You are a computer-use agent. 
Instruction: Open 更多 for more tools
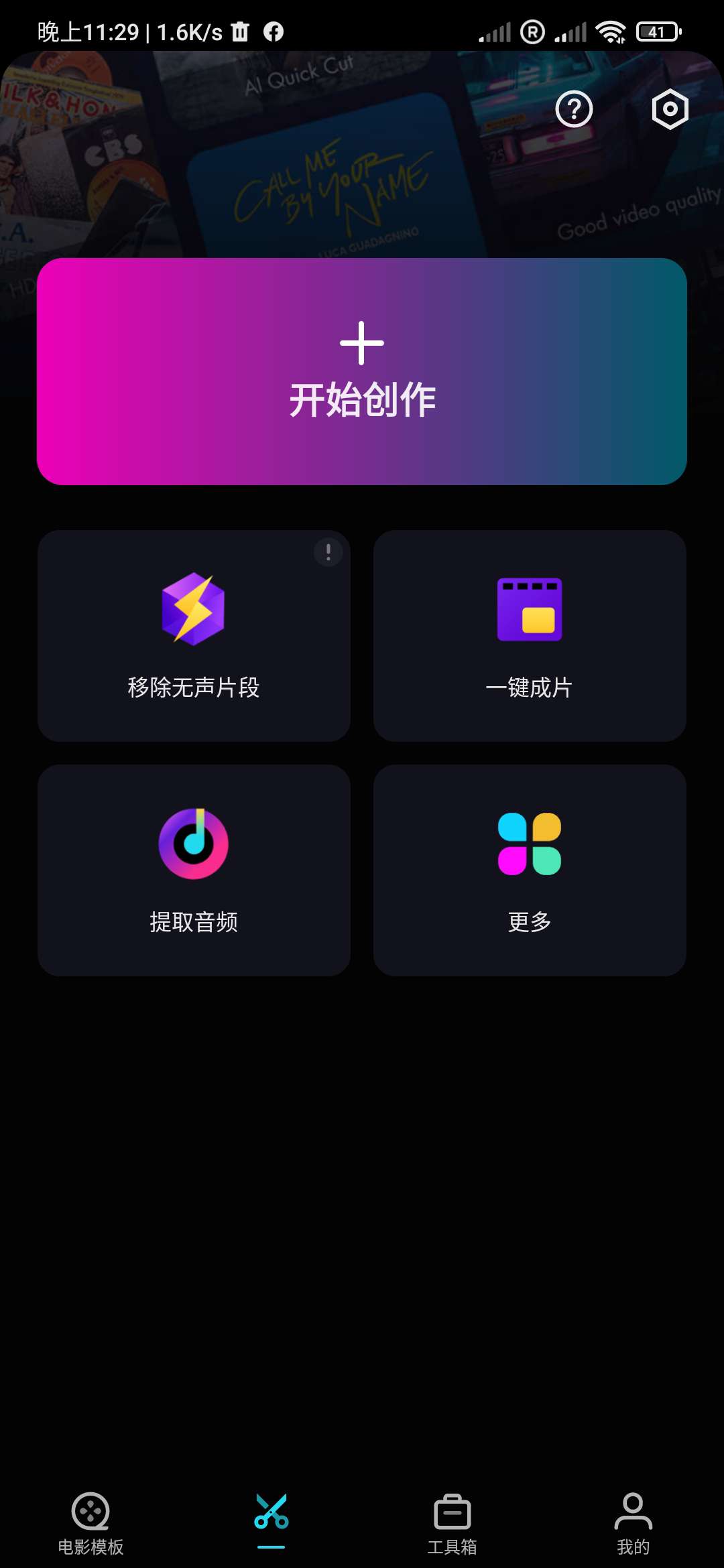530,870
